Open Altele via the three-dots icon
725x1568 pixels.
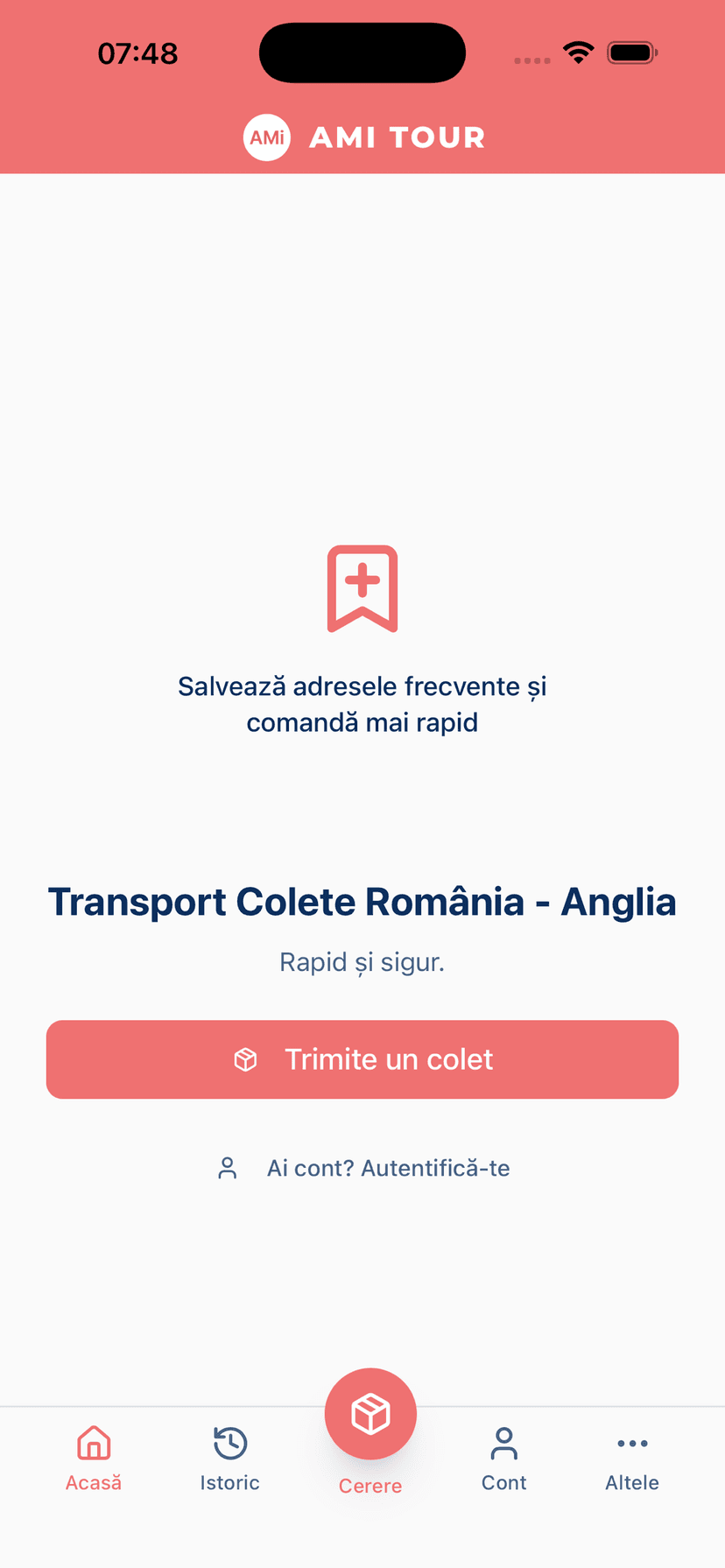click(x=632, y=1443)
